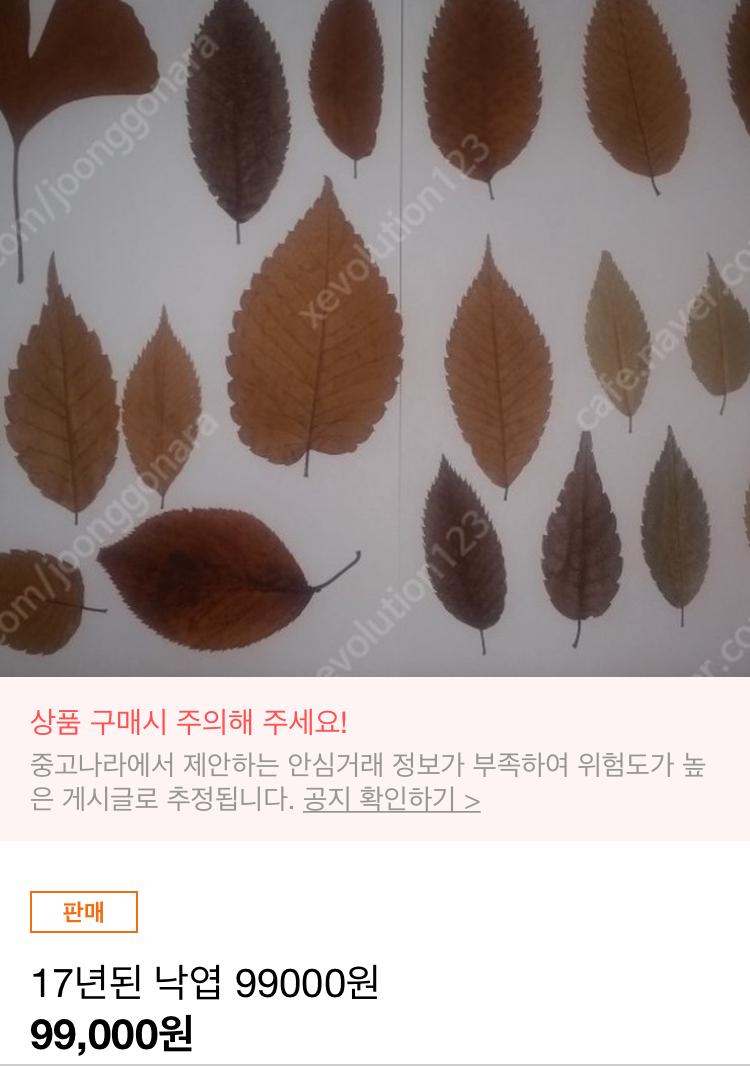Screen dimensions: 750x1066
Task: Open the '공지 확인하기' notice link
Action: coord(392,799)
